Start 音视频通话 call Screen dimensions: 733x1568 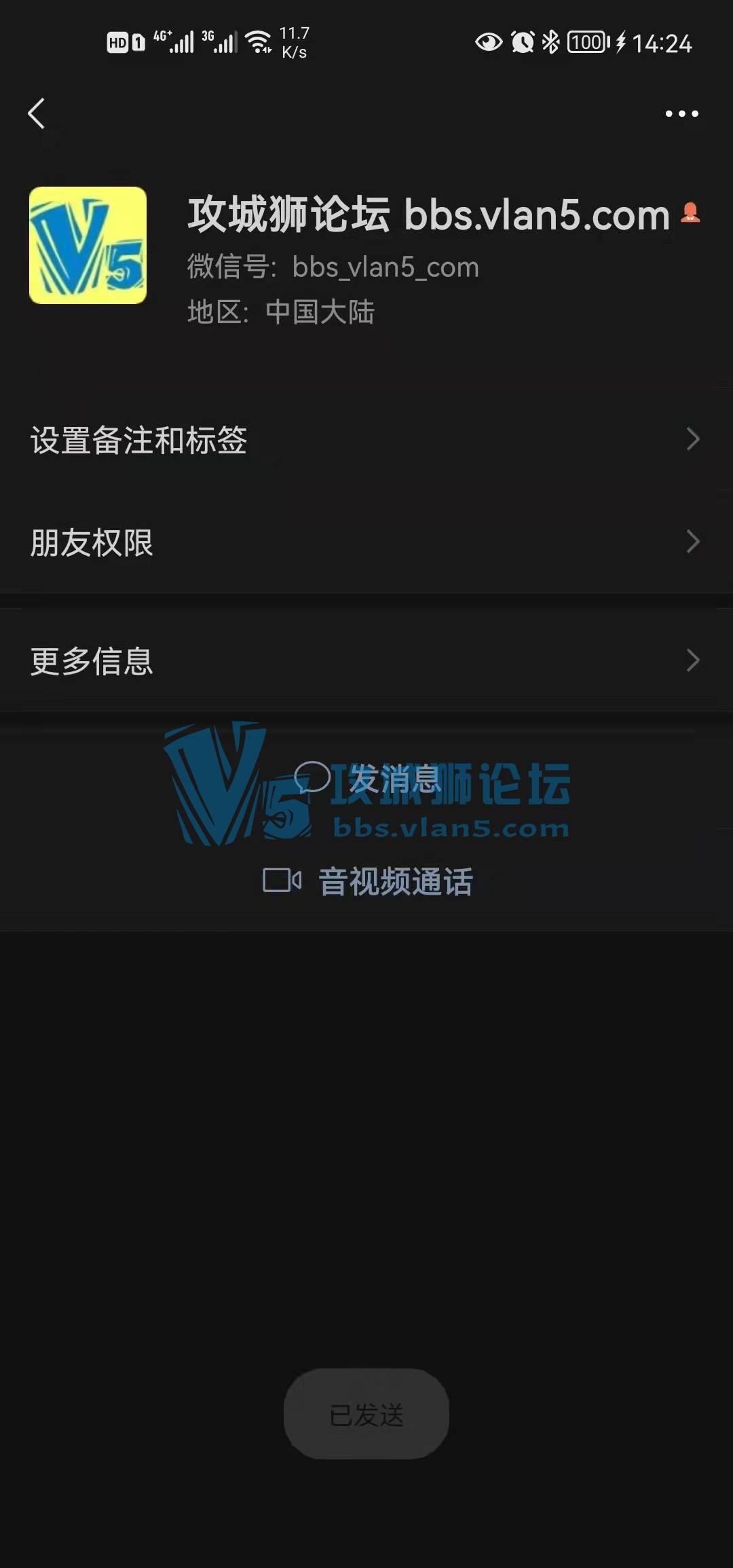368,881
